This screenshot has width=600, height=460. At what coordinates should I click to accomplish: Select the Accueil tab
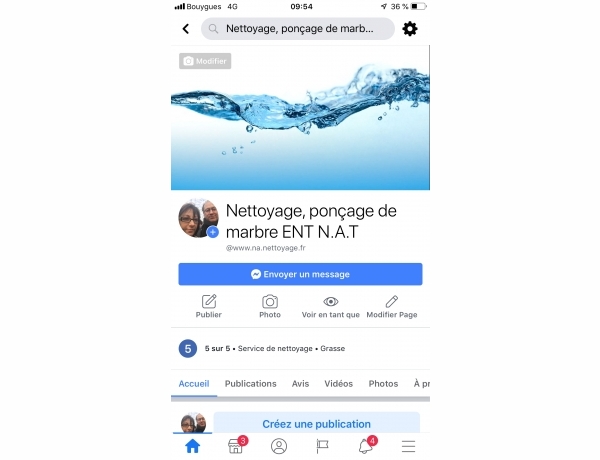[194, 384]
